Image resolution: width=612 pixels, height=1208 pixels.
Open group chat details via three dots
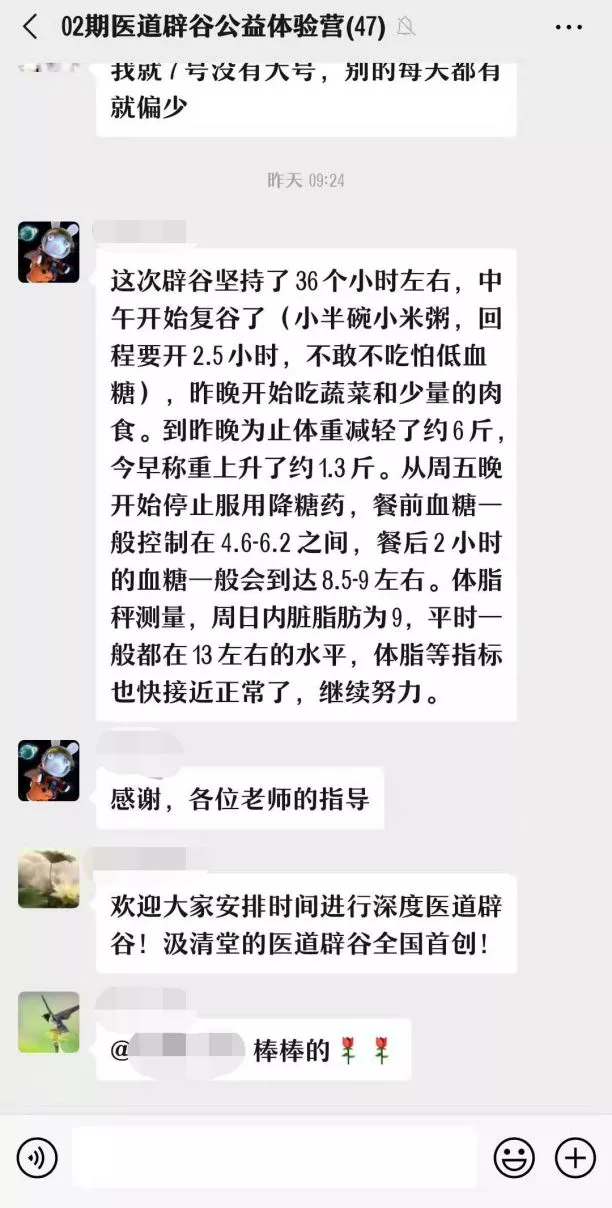click(568, 27)
